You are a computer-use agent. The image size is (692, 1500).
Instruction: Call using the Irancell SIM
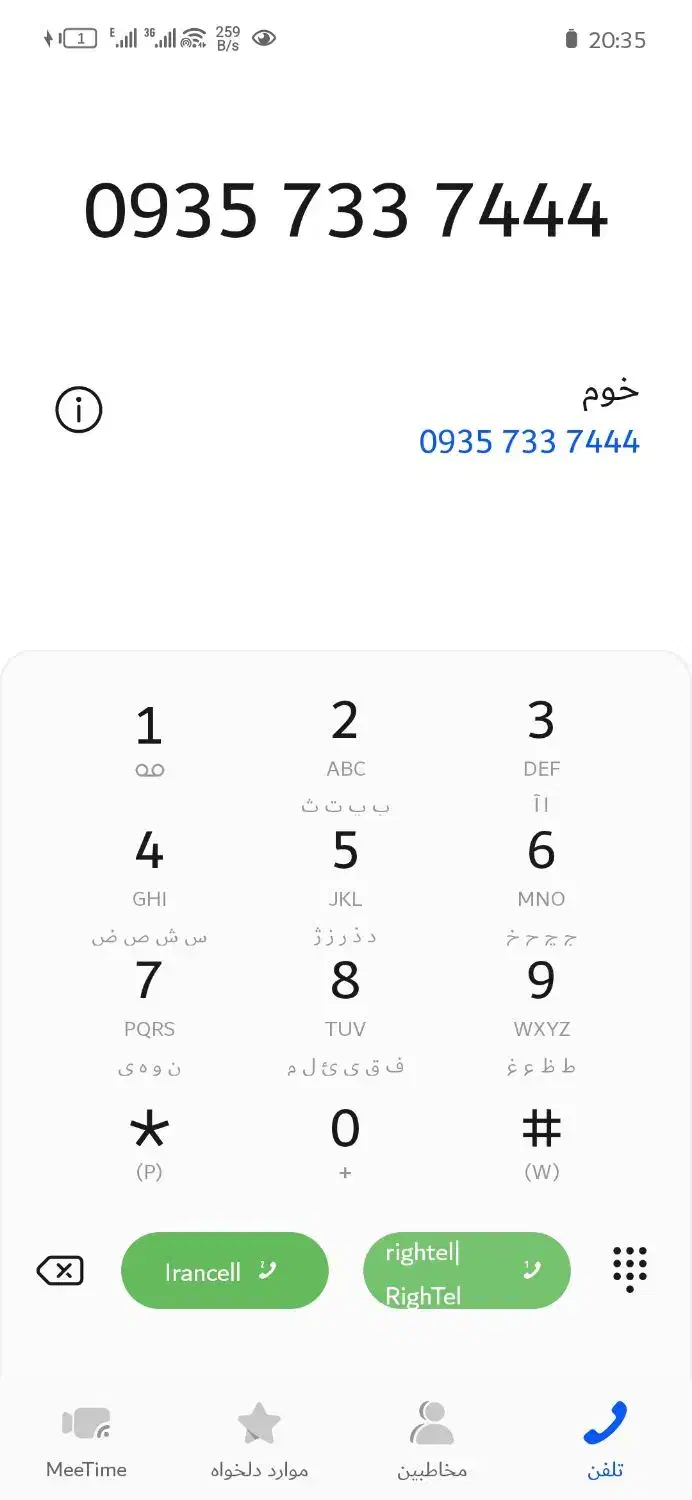(224, 1271)
